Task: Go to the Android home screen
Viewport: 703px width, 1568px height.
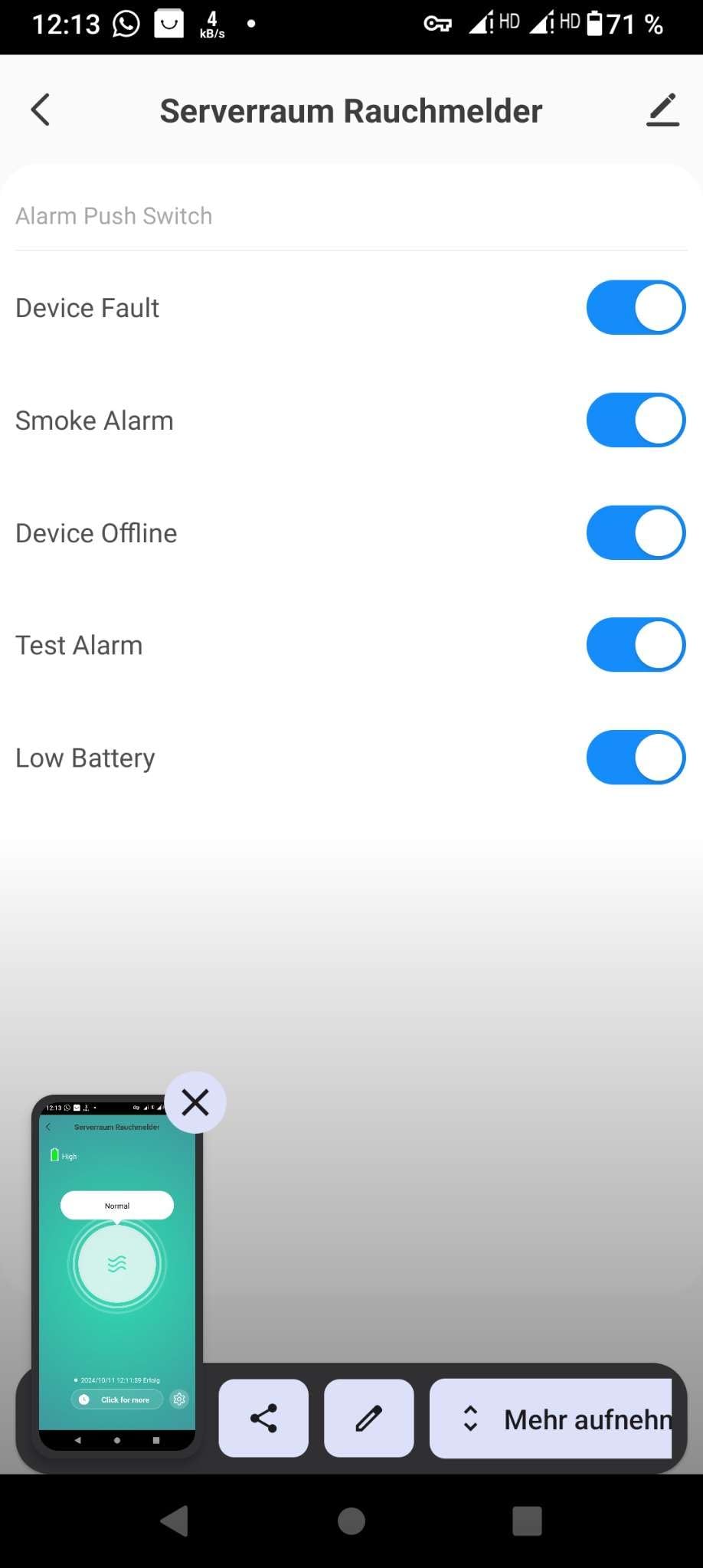Action: (351, 1521)
